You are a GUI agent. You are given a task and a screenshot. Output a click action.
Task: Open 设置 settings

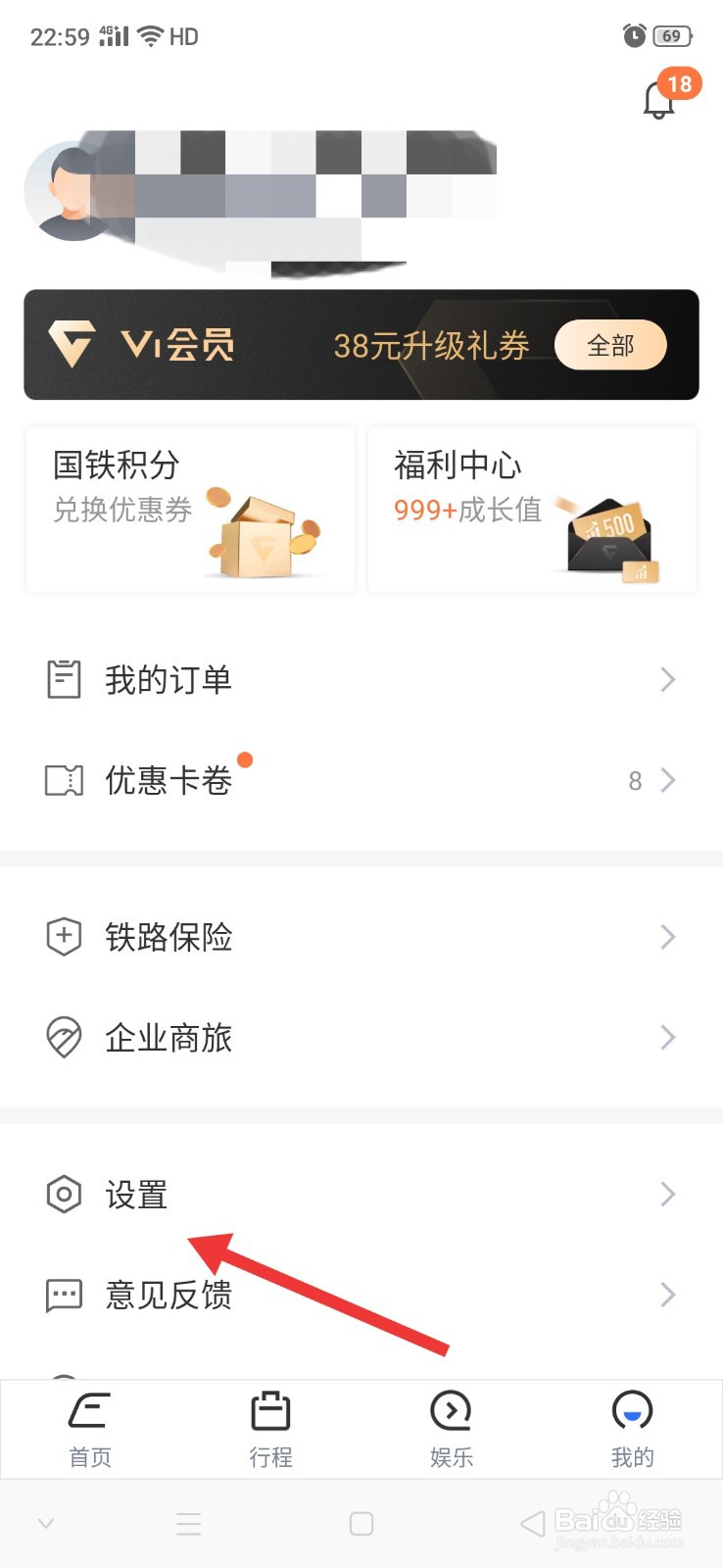point(361,1195)
